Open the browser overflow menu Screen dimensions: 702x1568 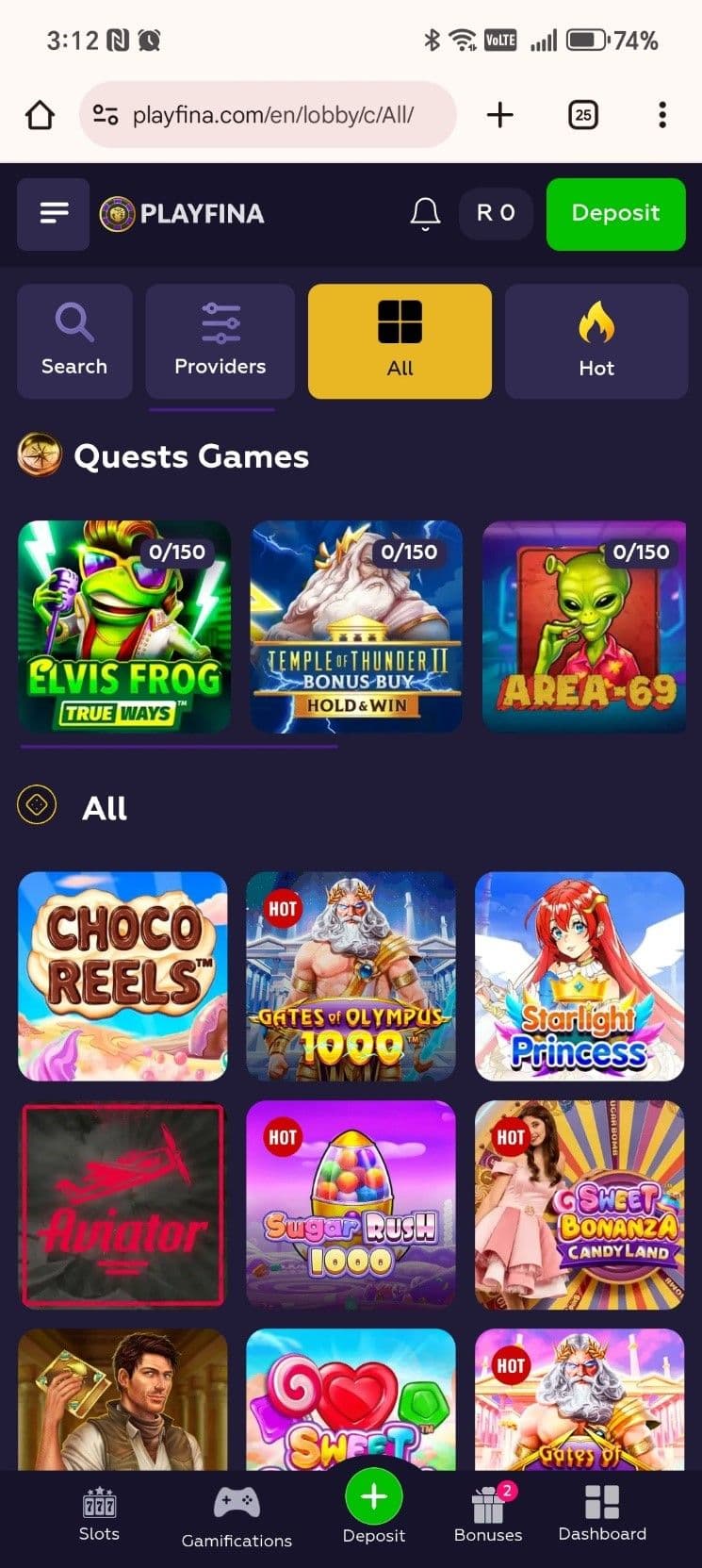point(662,115)
